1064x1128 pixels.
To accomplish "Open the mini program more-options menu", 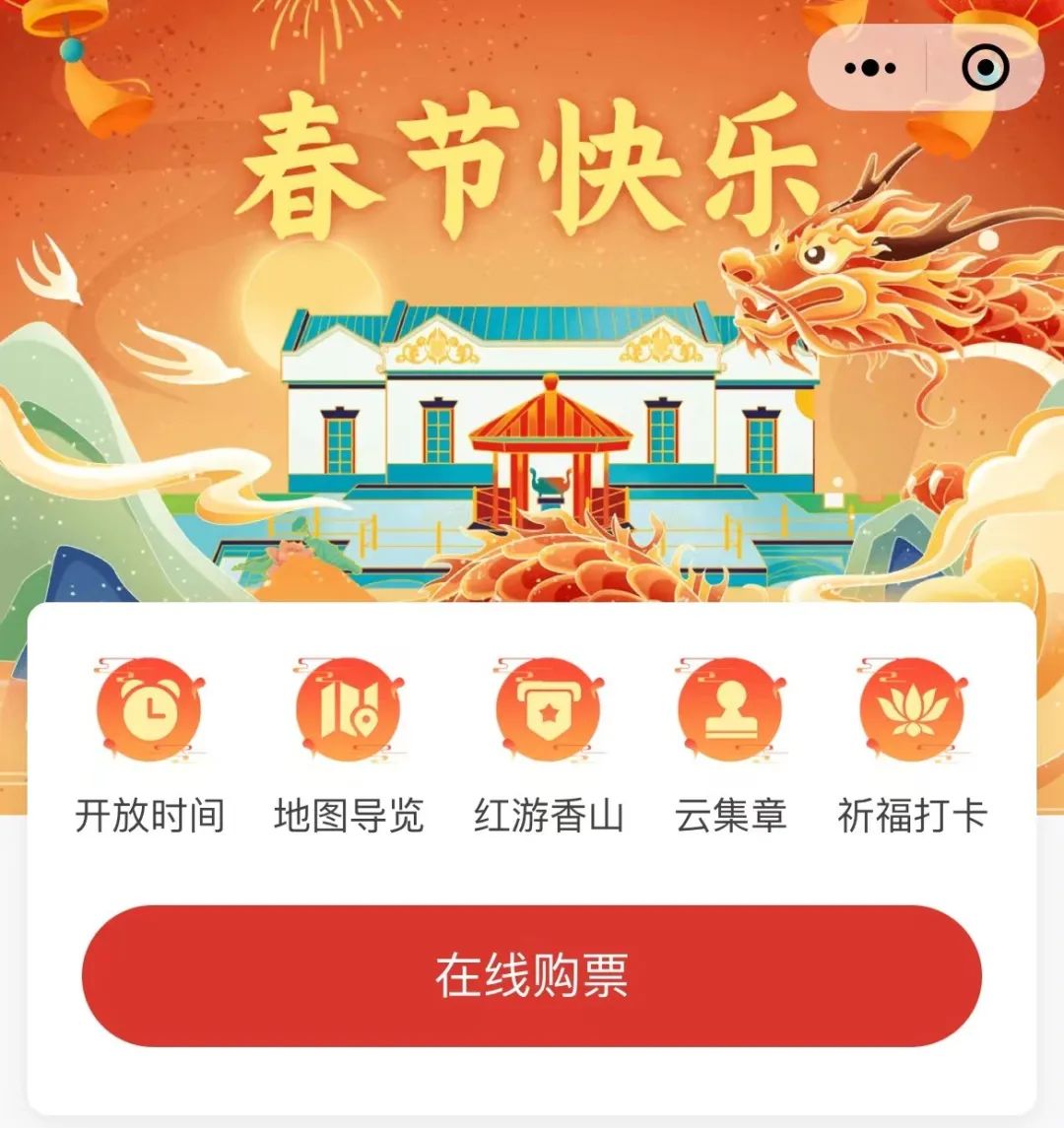I will coord(870,68).
